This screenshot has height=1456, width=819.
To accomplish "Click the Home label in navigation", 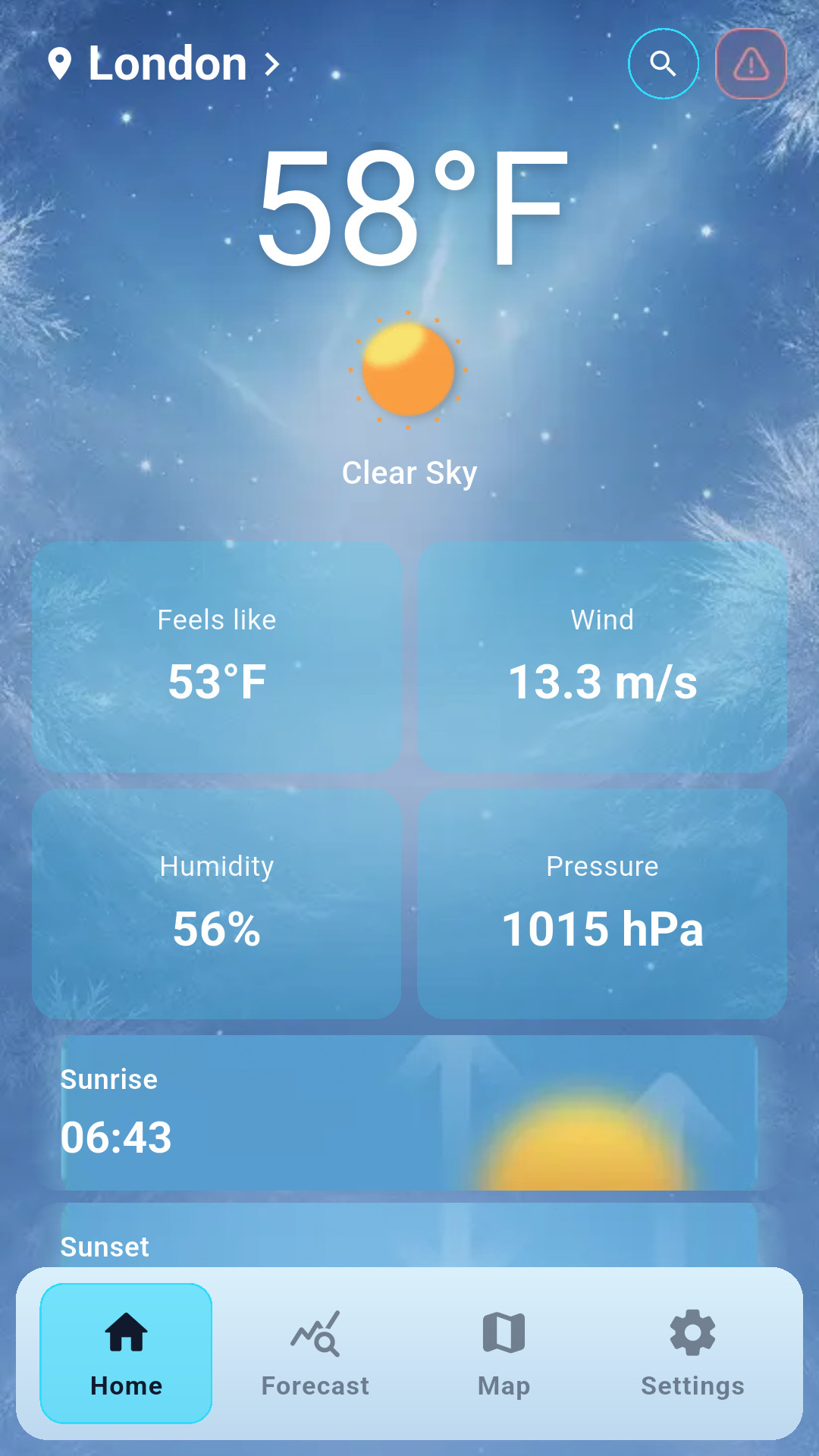I will coord(126,1385).
